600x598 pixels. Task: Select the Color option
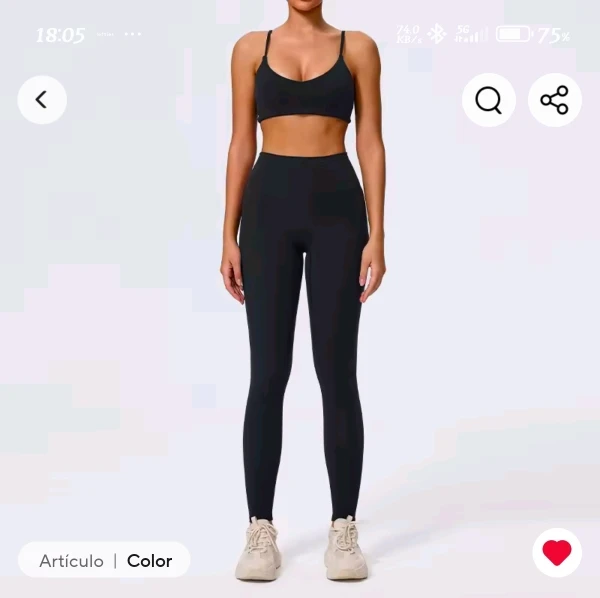pyautogui.click(x=150, y=561)
